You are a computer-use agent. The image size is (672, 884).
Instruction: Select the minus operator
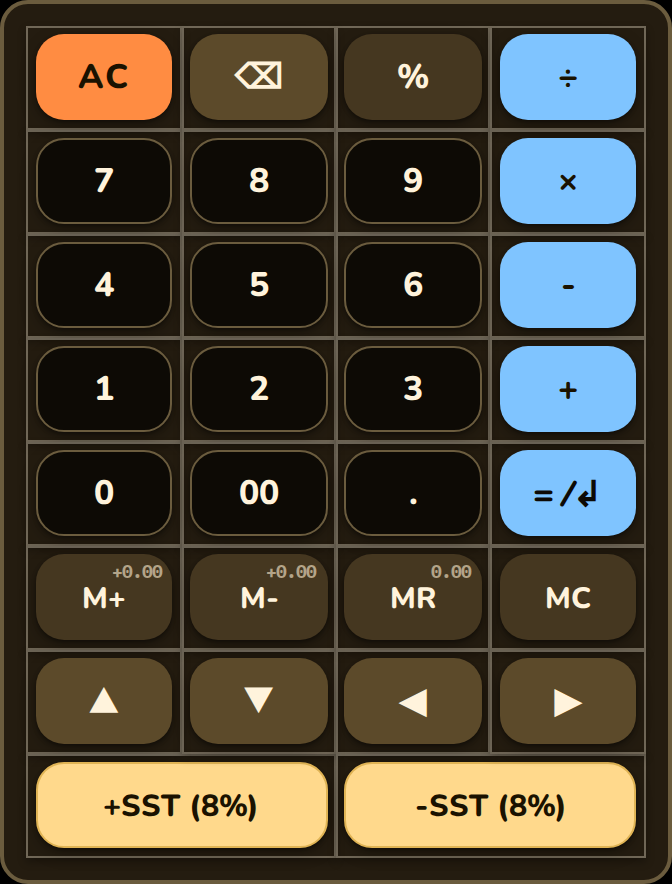[x=568, y=285]
